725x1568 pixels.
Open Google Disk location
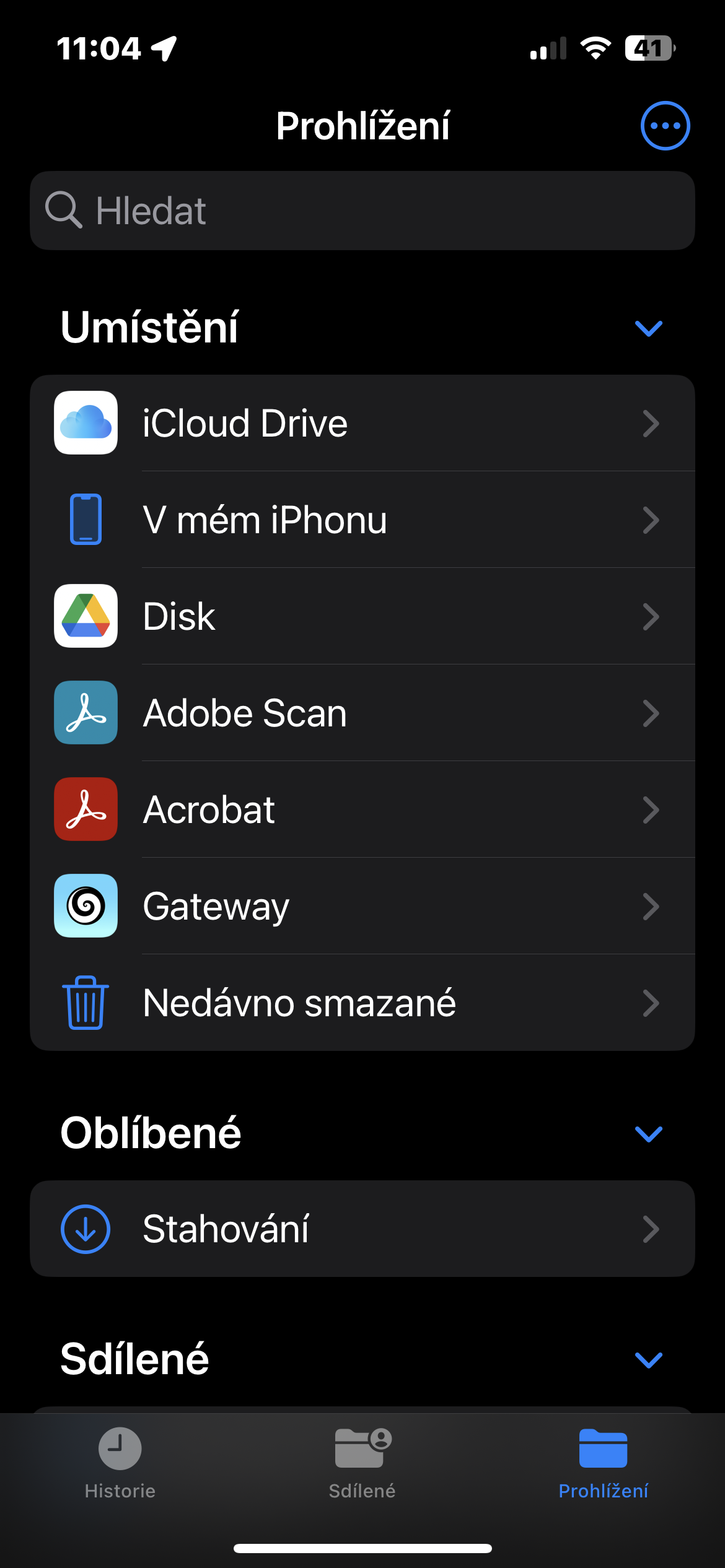coord(362,616)
